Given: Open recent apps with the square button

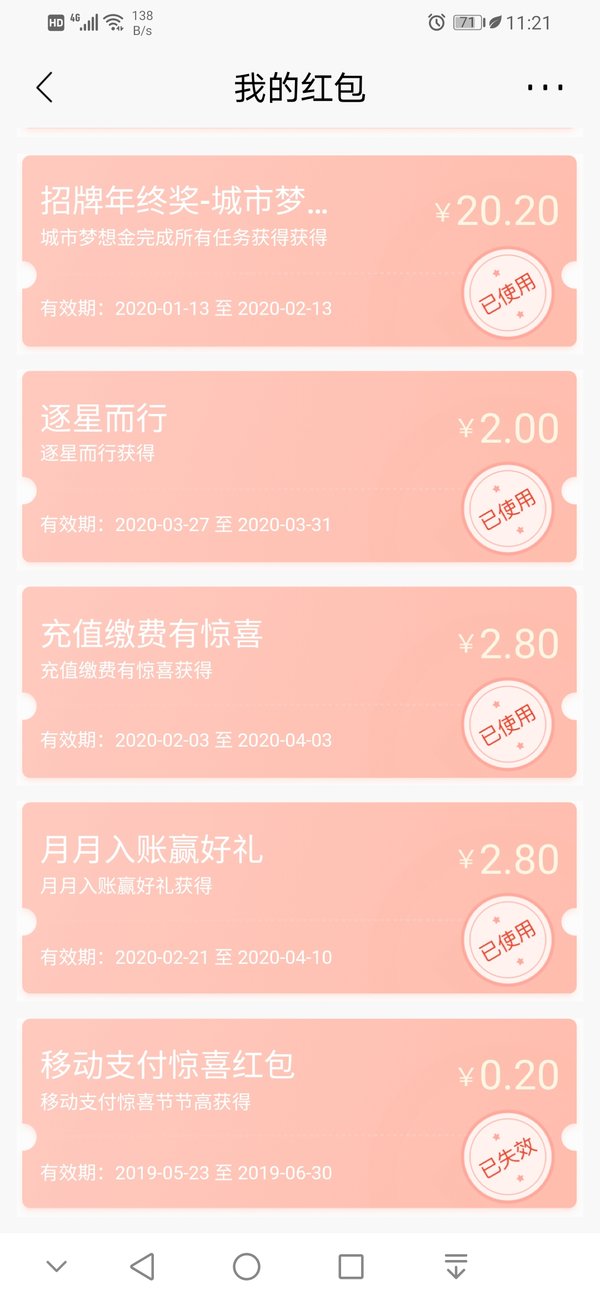Looking at the screenshot, I should click(x=351, y=1267).
